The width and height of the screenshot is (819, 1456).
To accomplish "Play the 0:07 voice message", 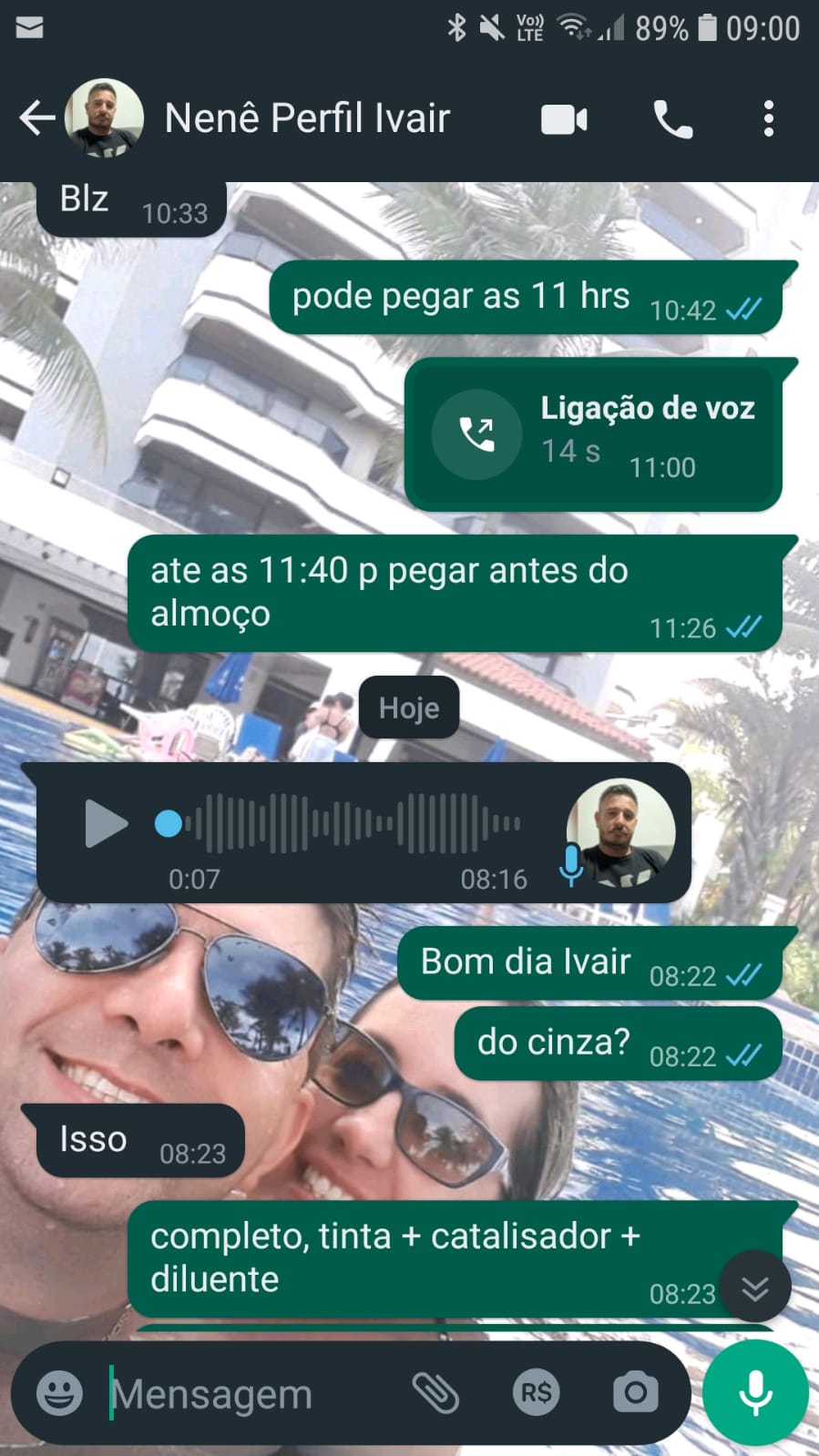I will click(x=106, y=823).
